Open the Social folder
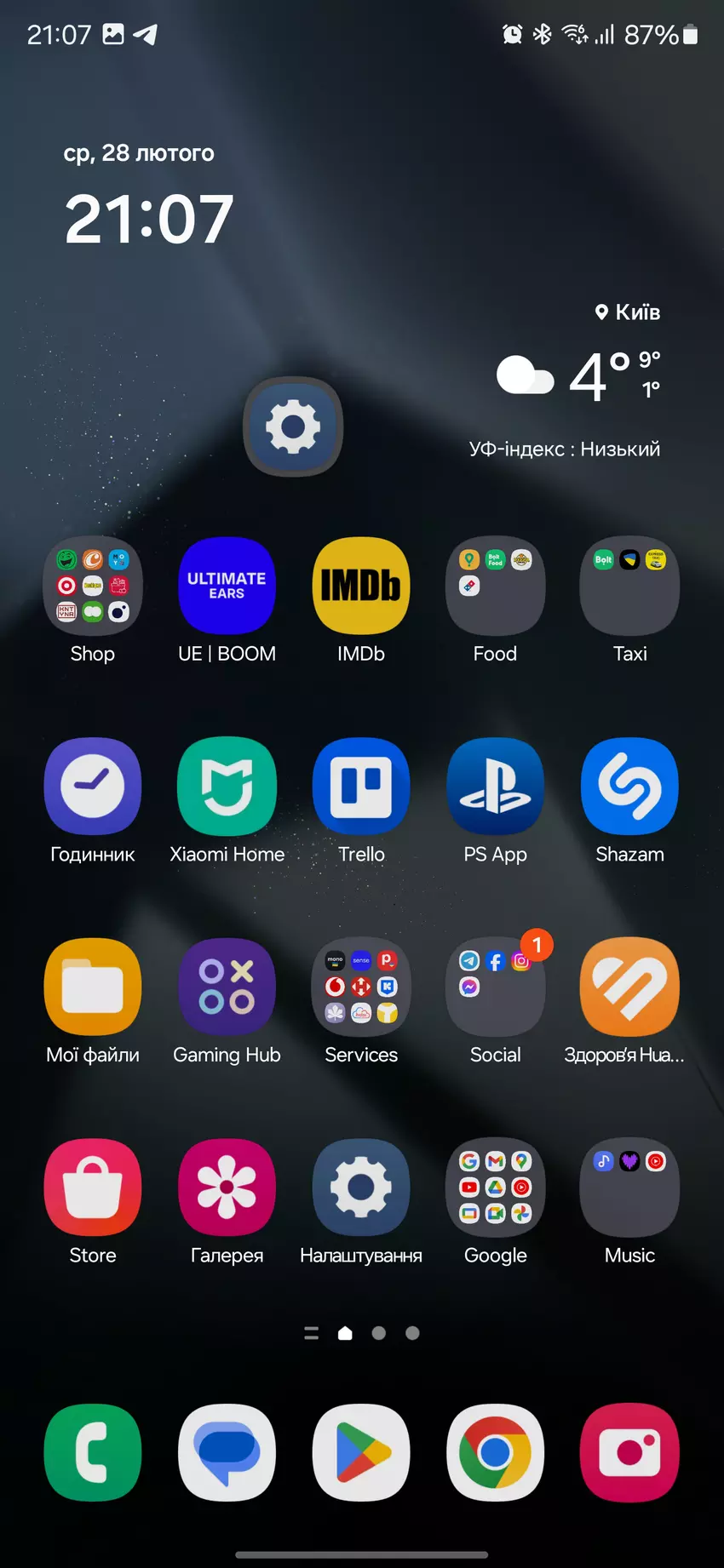724x1568 pixels. tap(495, 987)
